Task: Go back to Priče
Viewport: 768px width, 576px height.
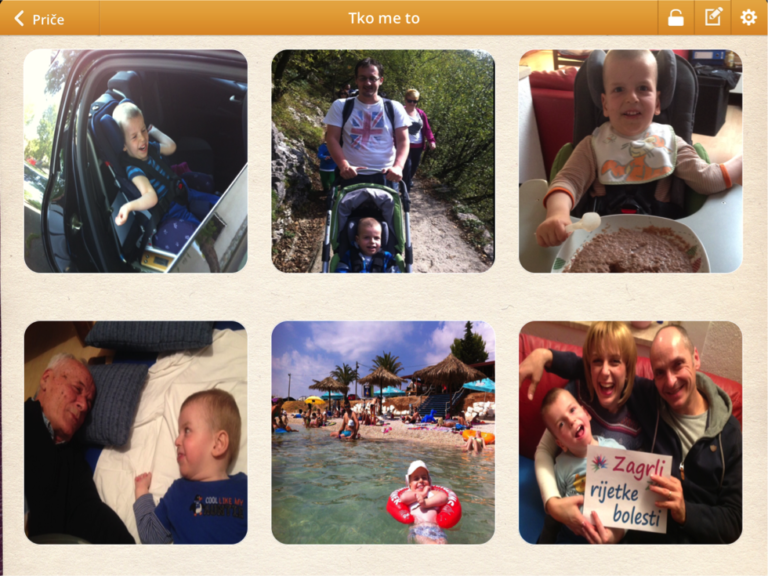Action: (40, 18)
